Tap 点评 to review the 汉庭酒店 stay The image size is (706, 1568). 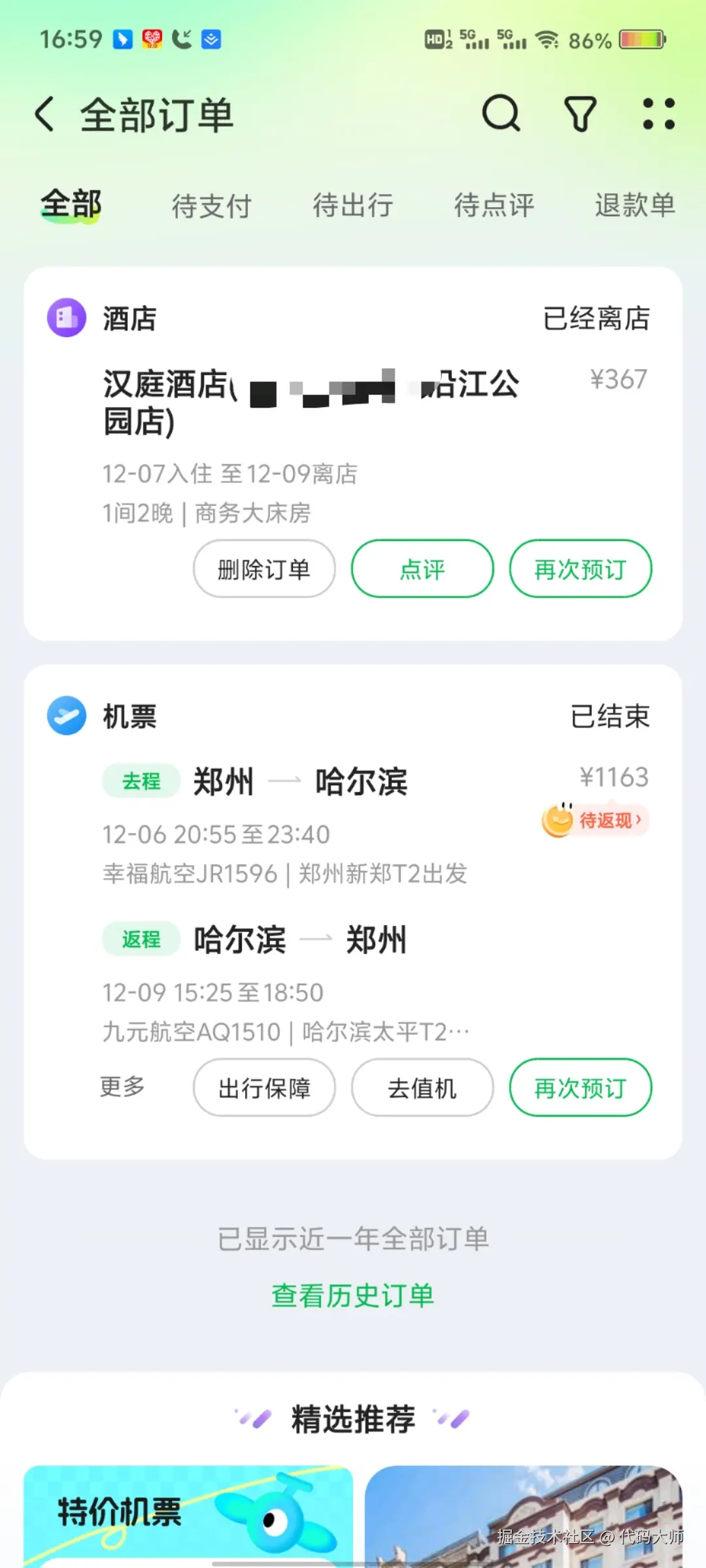422,568
